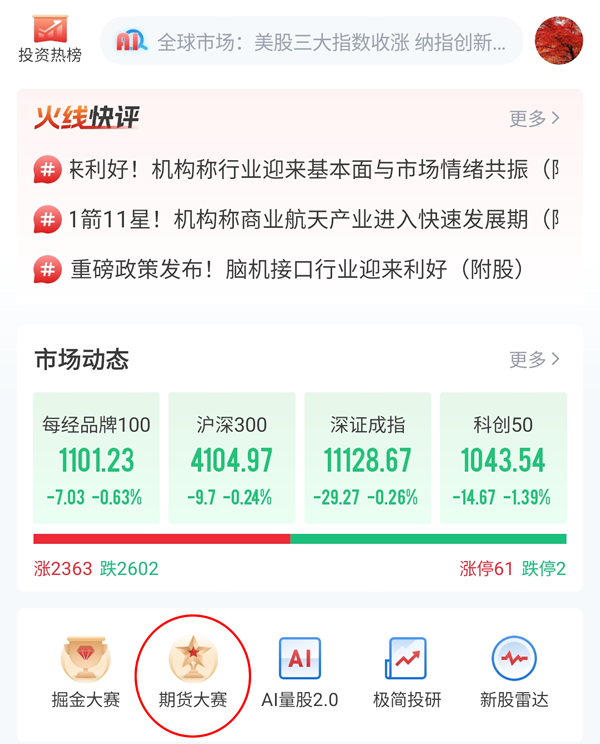Open AI量股2.0 tool

tap(300, 671)
